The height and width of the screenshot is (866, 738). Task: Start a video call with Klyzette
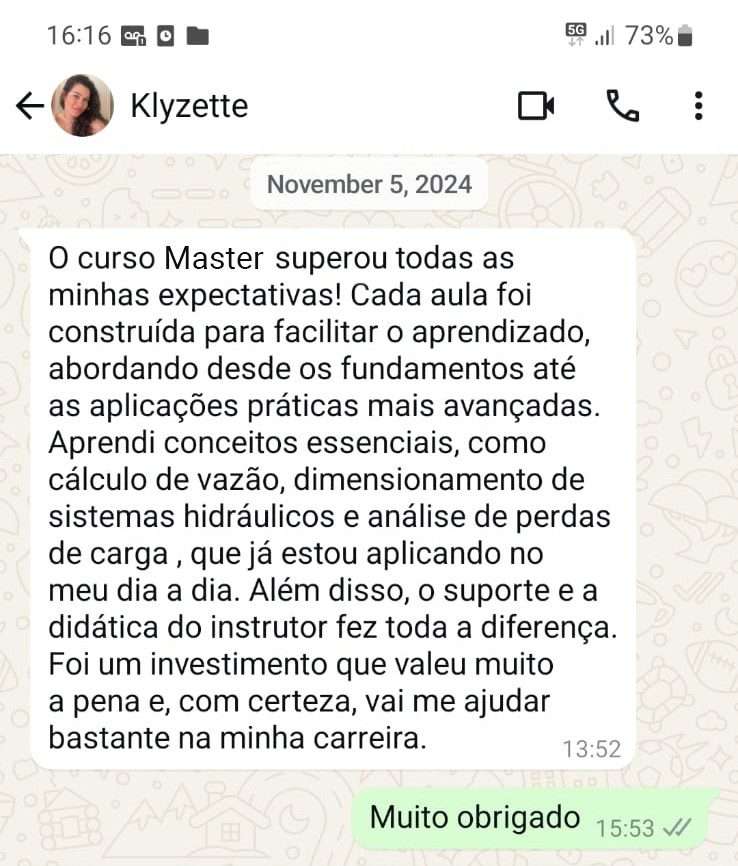(x=536, y=106)
